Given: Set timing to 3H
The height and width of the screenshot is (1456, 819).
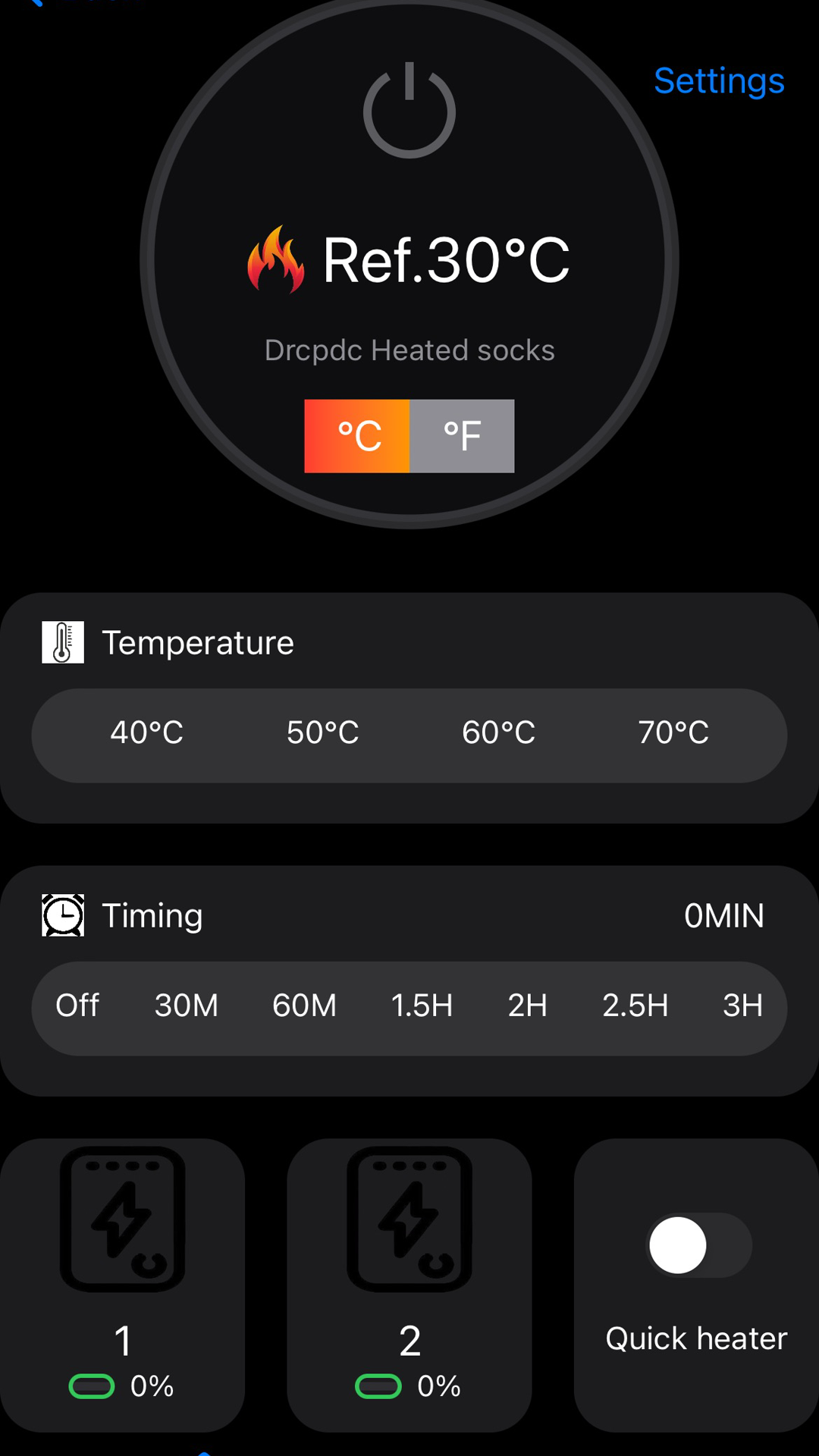Looking at the screenshot, I should point(742,1006).
